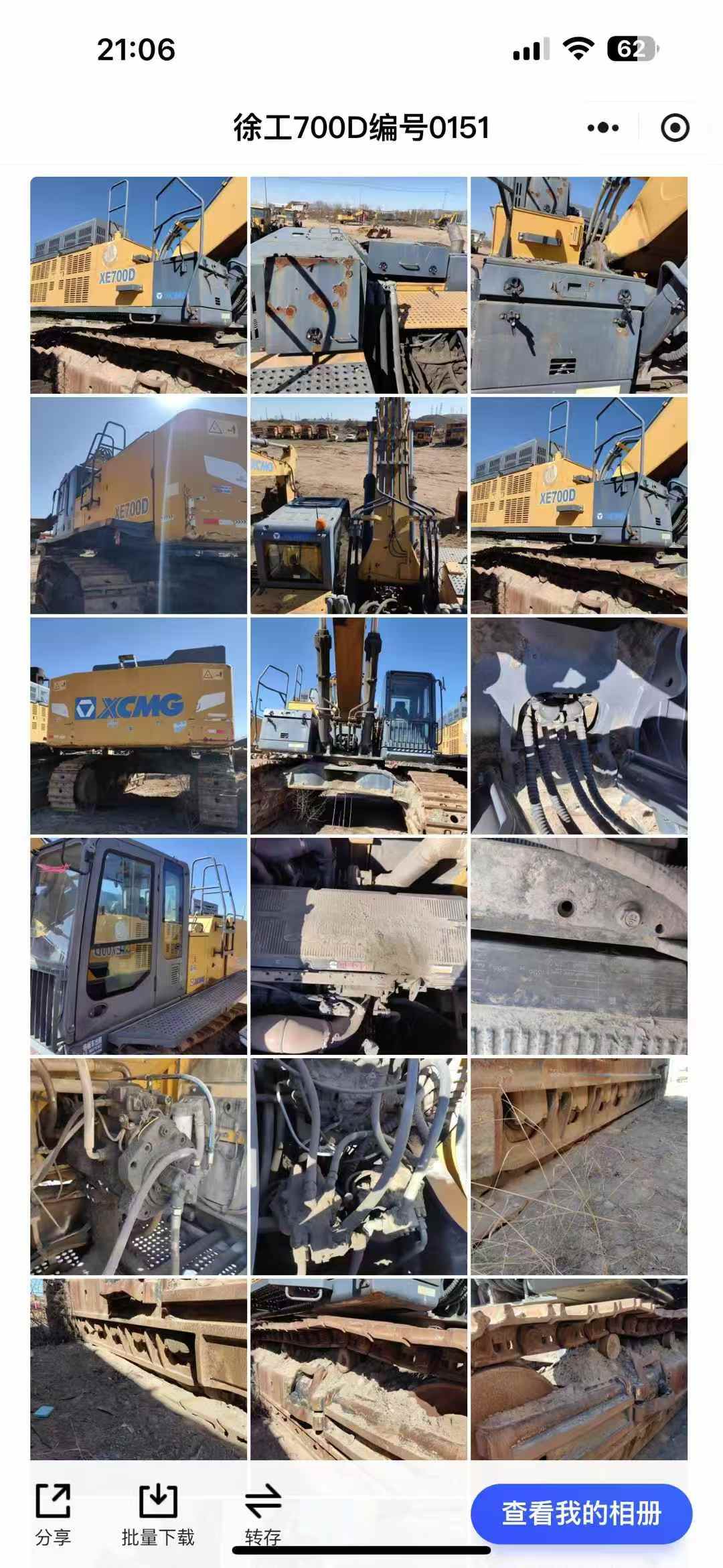View the photo showing large XCMG logo
This screenshot has width=723, height=1568.
coord(139,725)
